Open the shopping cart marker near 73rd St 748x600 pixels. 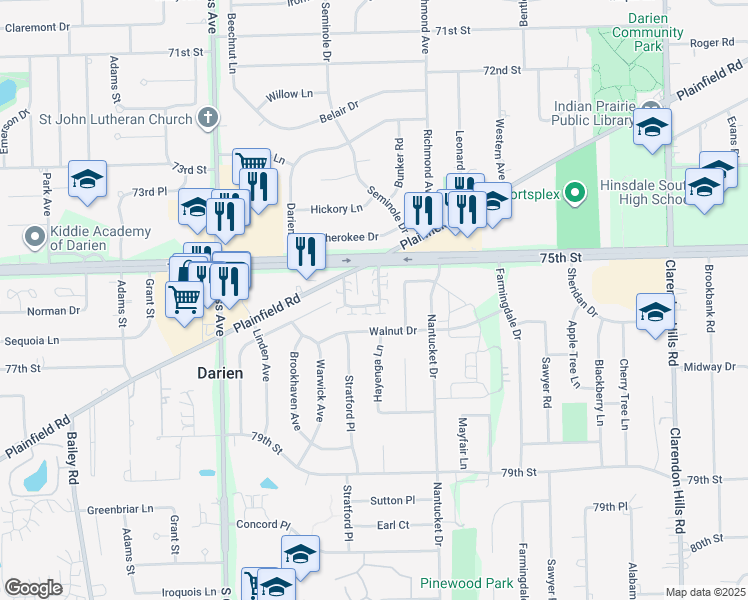[249, 165]
